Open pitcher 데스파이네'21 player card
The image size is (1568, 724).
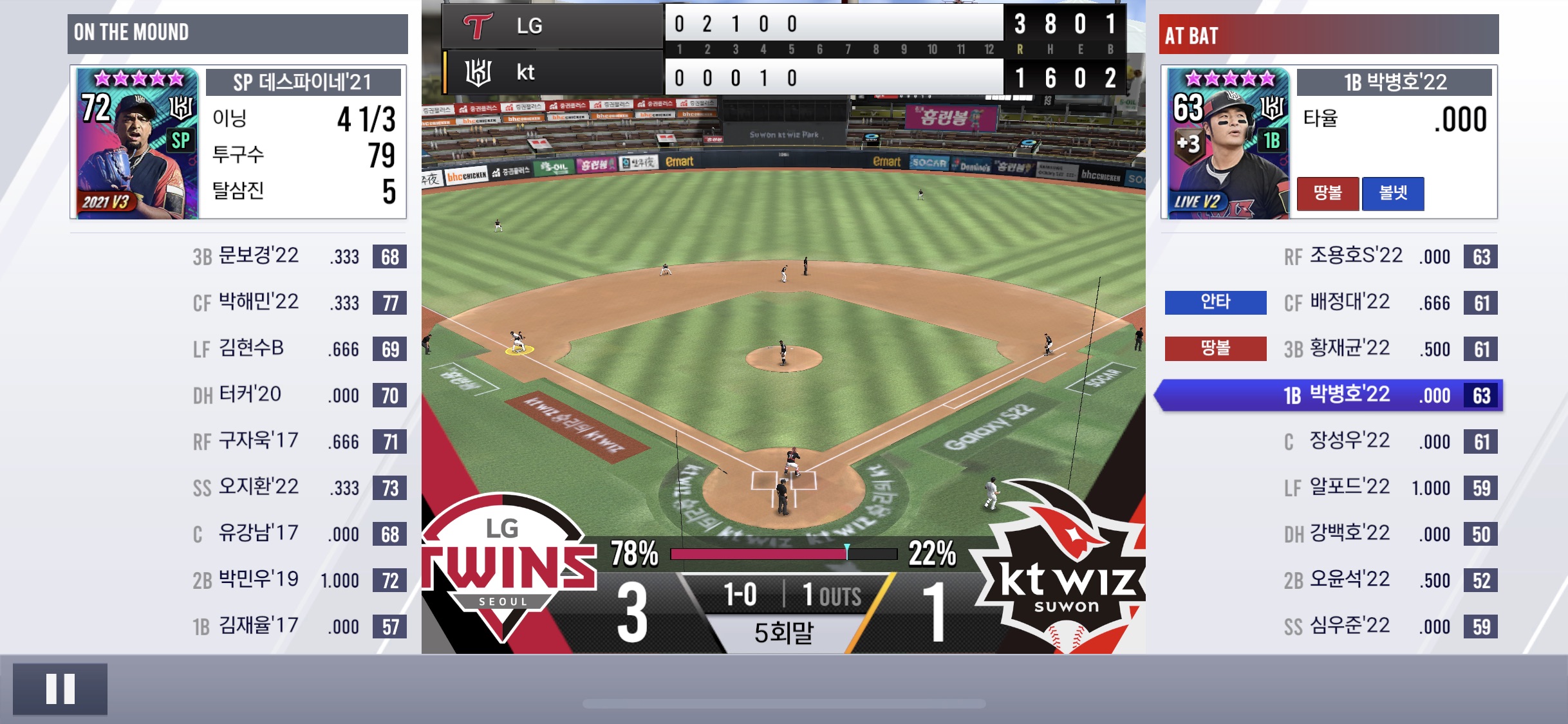pyautogui.click(x=136, y=143)
